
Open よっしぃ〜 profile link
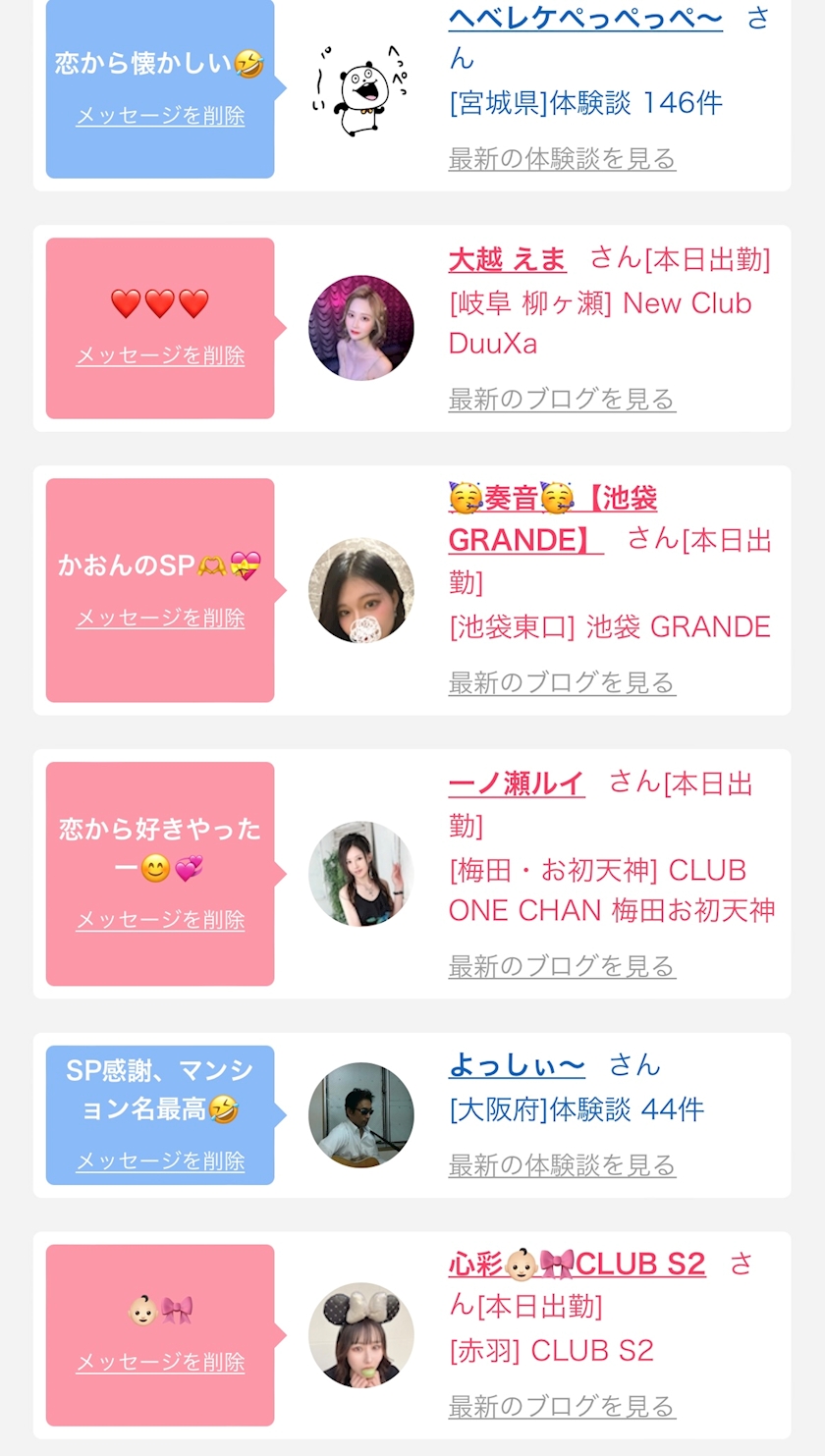pyautogui.click(x=517, y=1065)
